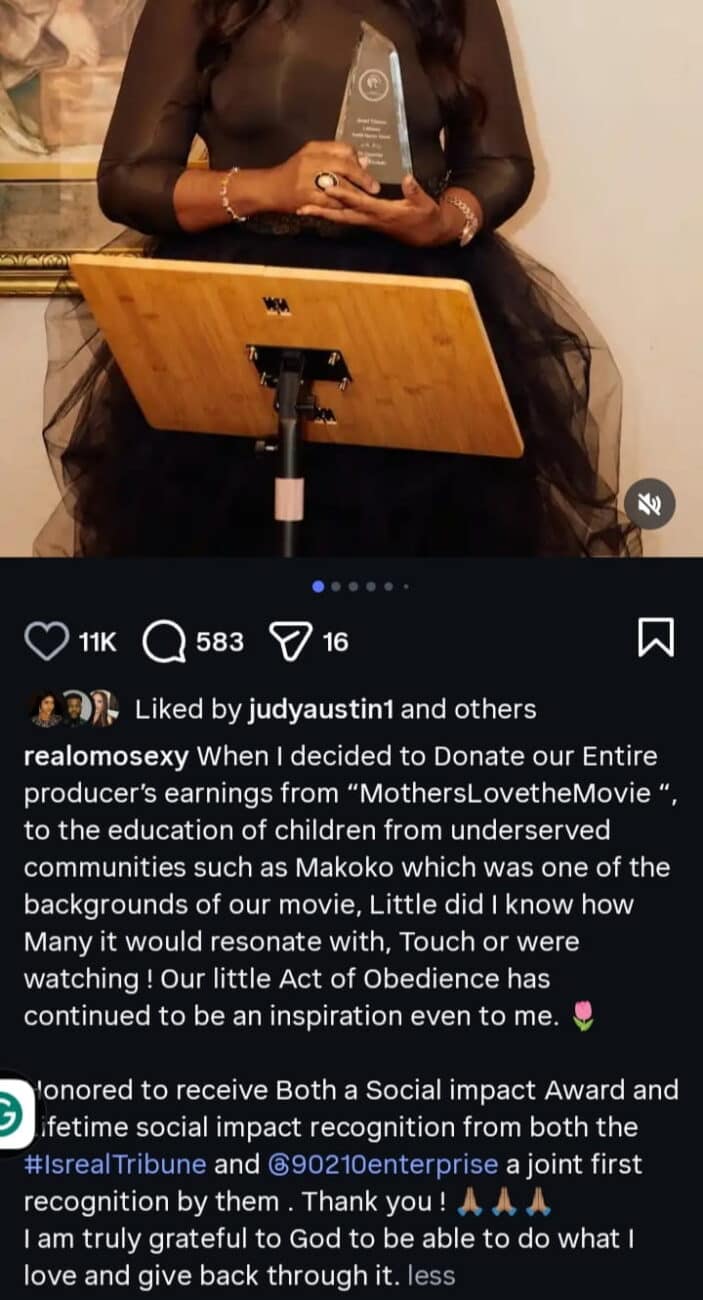Viewport: 703px width, 1300px height.
Task: Open realomosexy's profile from caption
Action: [105, 757]
